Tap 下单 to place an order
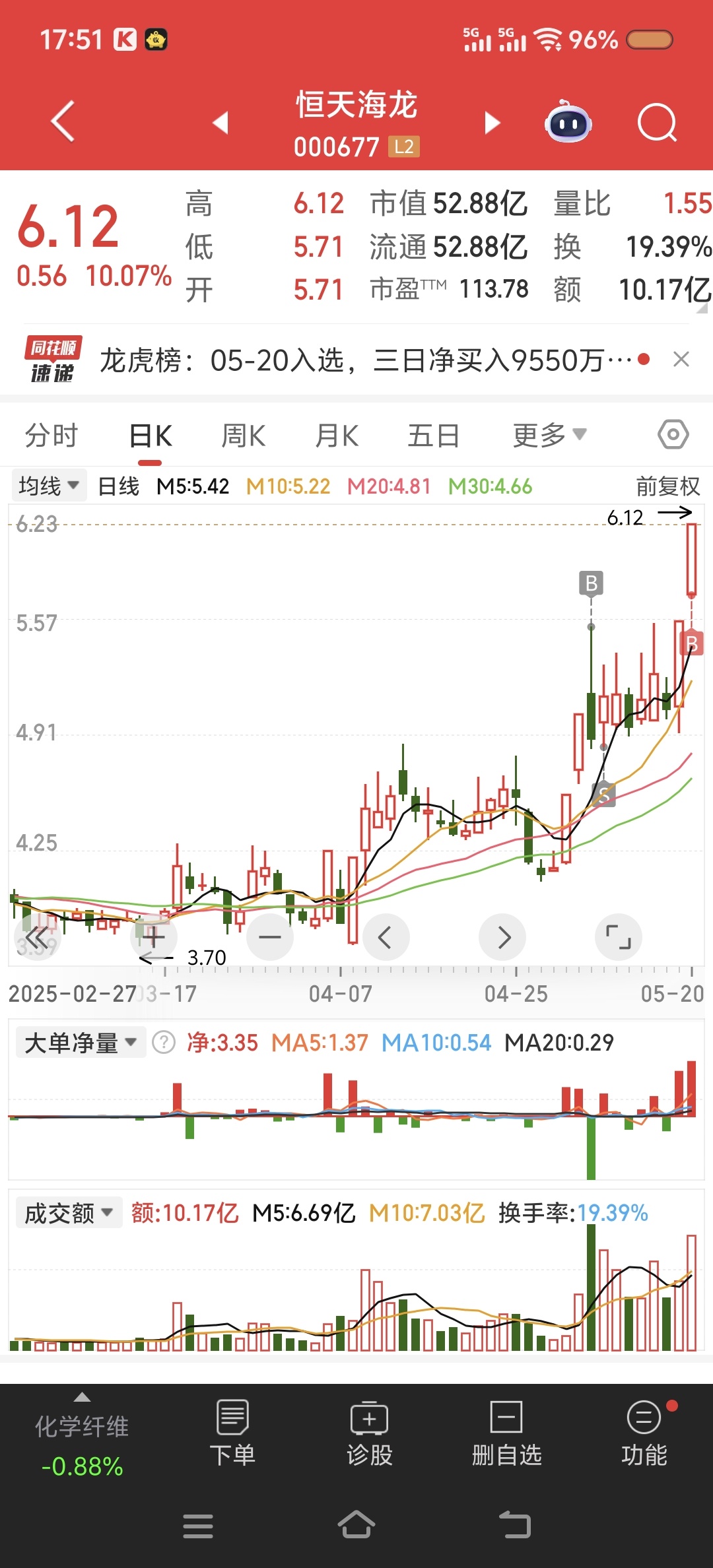This screenshot has height=1568, width=713. coord(232,1433)
